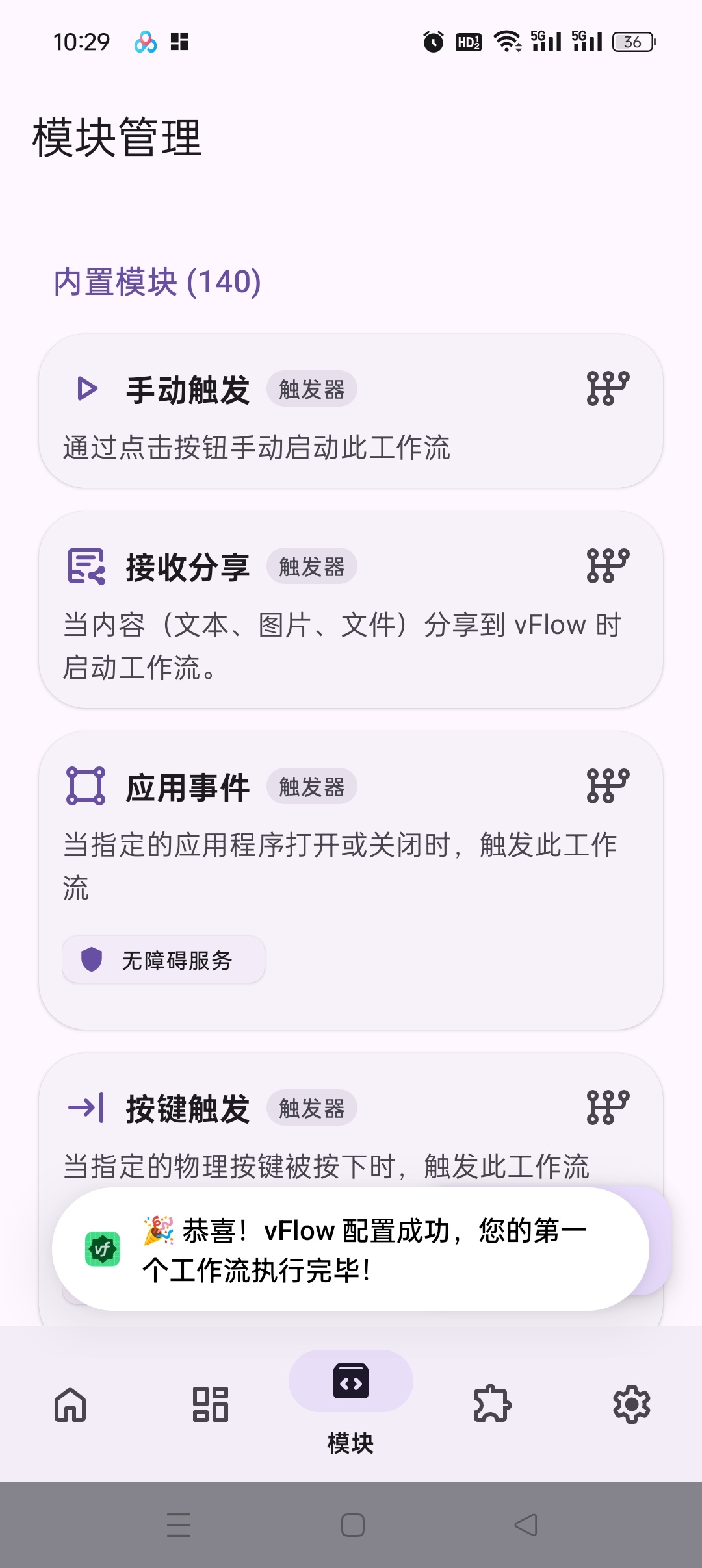This screenshot has width=702, height=1568.
Task: Tap the 无障碍服务 permission badge
Action: pos(164,961)
